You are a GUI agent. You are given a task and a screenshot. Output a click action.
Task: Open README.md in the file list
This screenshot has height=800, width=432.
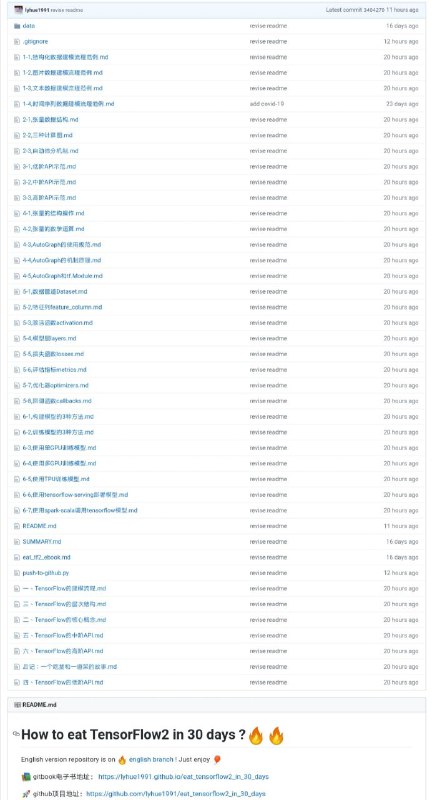click(x=39, y=526)
